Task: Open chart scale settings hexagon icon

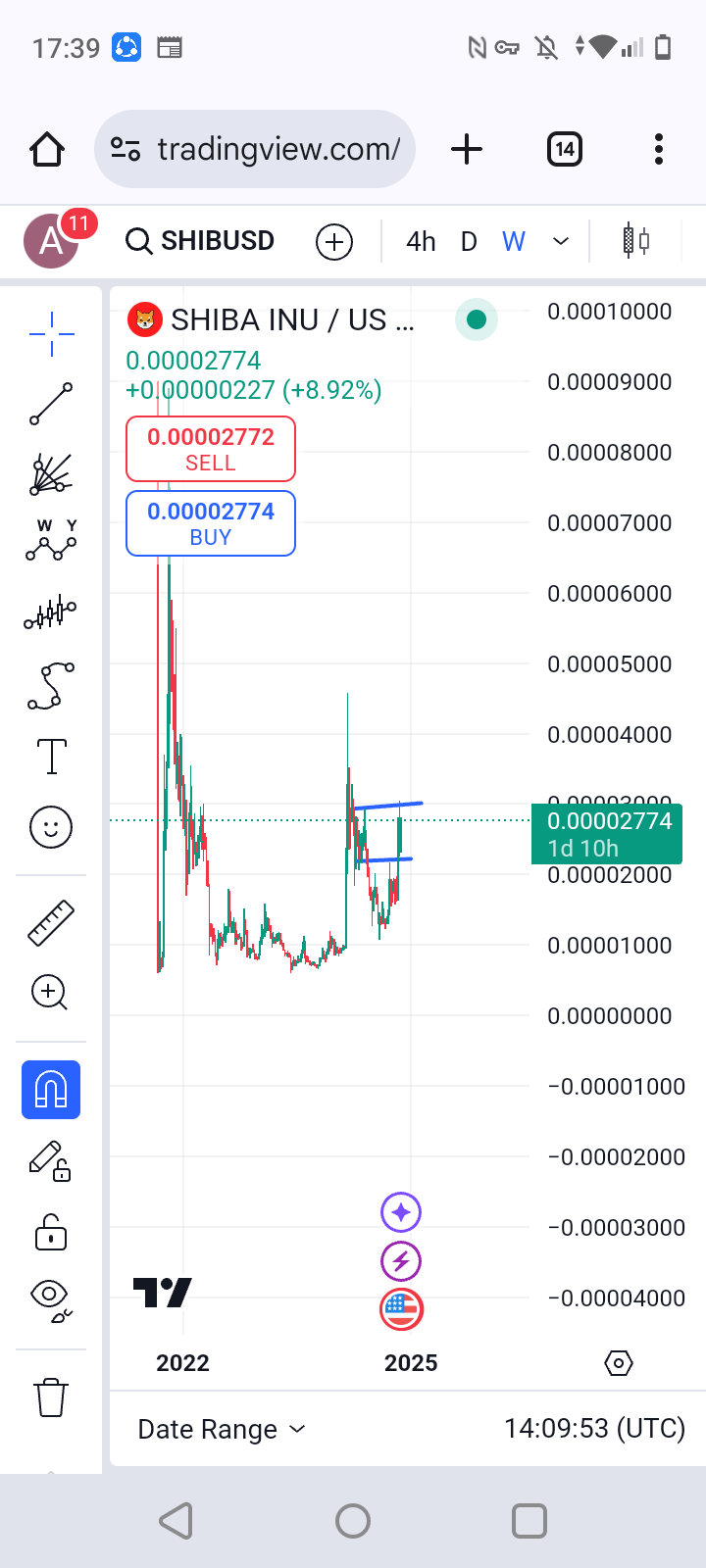Action: (x=619, y=1363)
